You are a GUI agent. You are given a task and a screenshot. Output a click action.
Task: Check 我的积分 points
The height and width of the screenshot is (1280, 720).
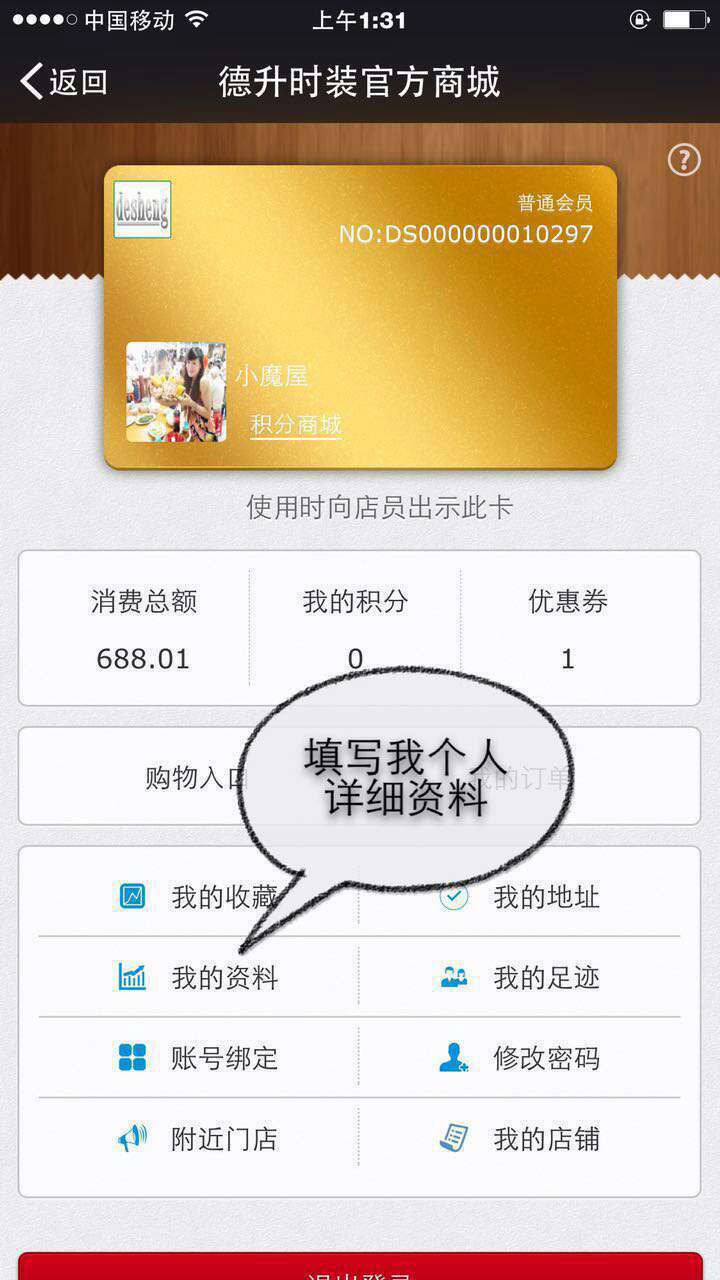pos(355,628)
